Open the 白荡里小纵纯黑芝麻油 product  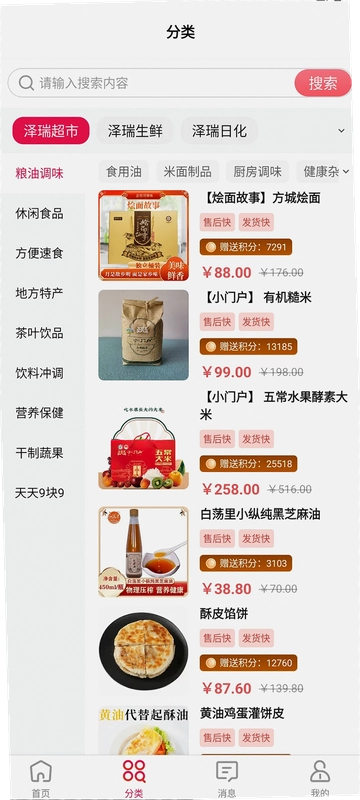(224, 552)
